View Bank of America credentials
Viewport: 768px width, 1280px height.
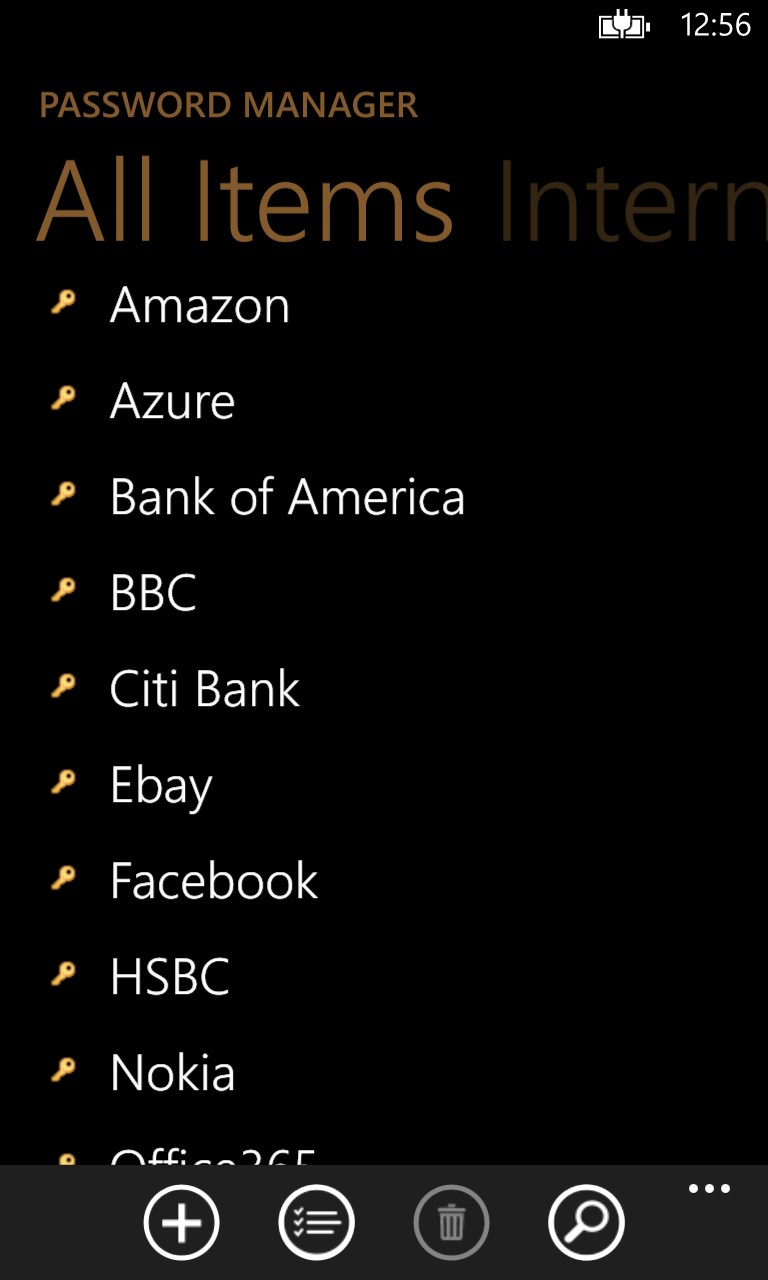coord(287,497)
